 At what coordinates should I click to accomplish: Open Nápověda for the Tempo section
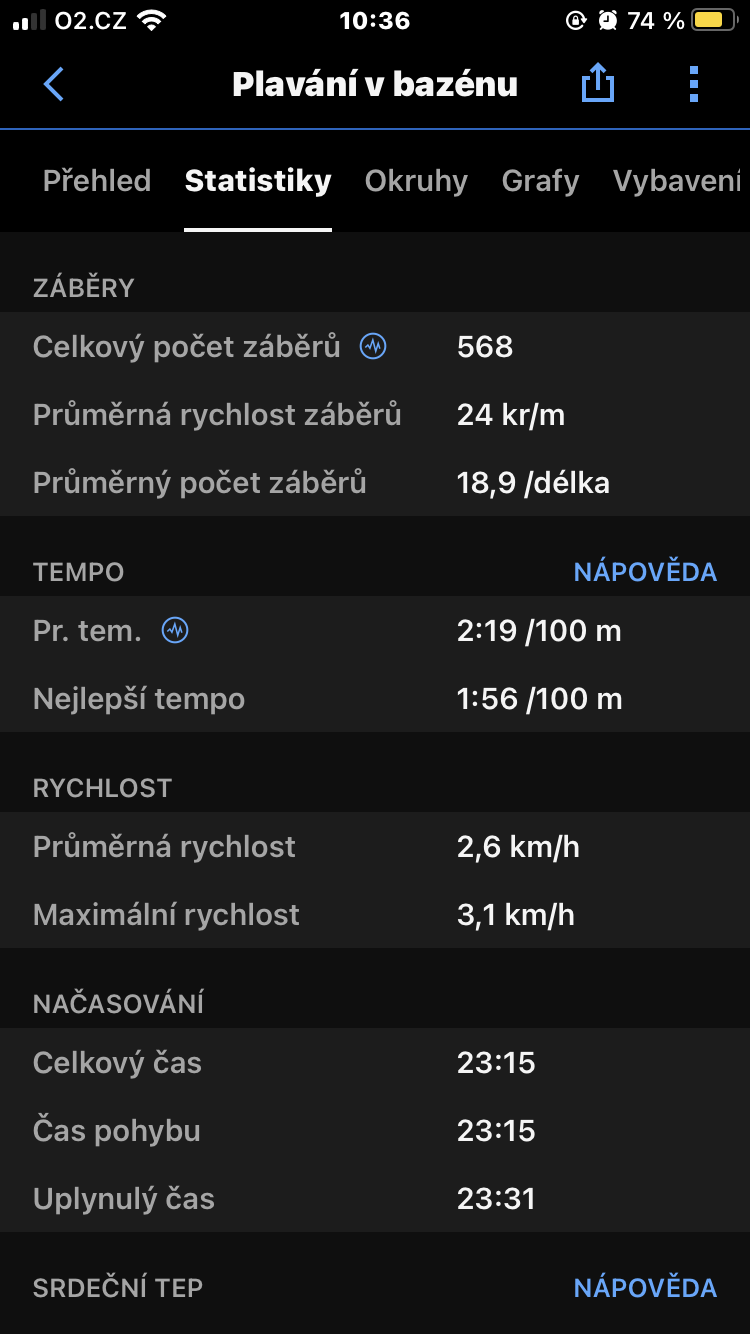(645, 572)
